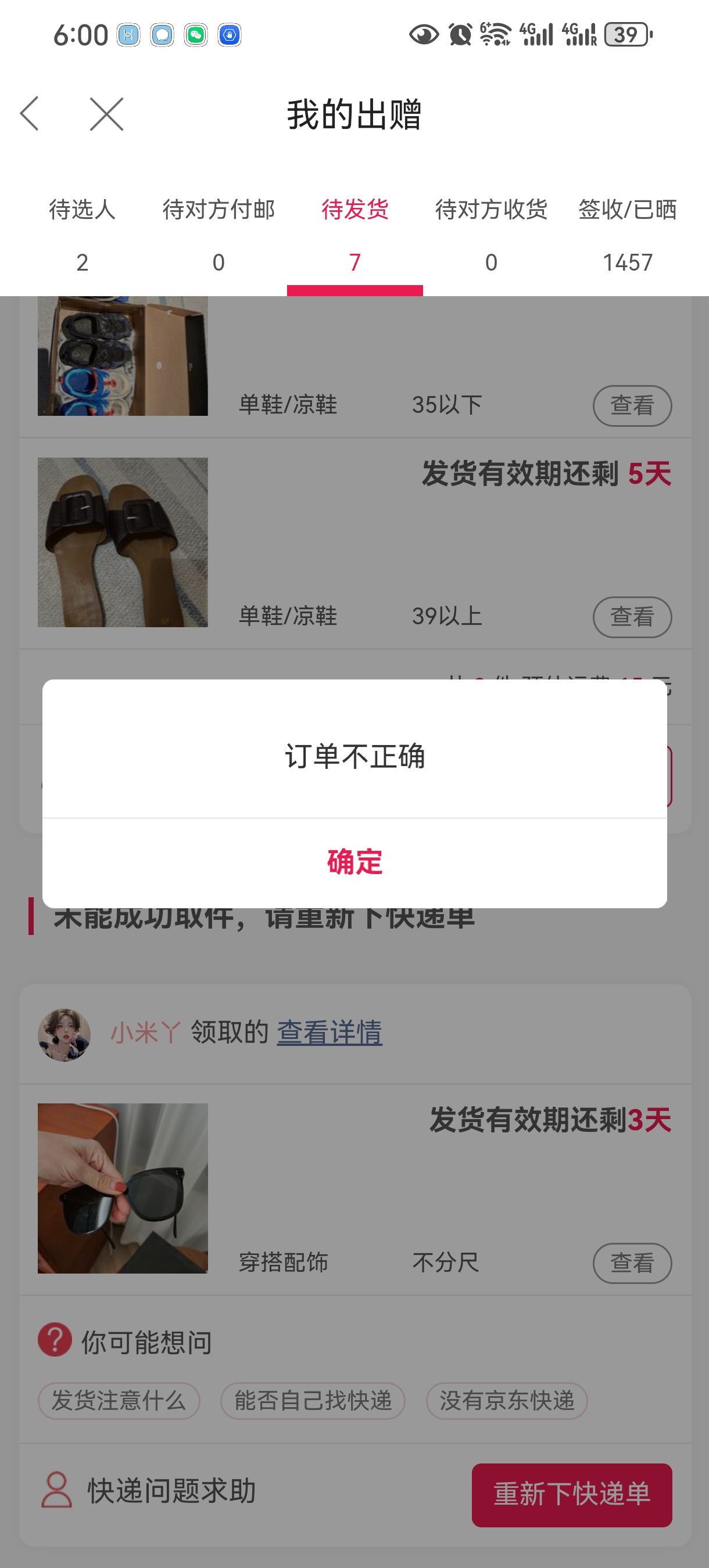Tap 查看 for the 穿搭配饰 sunglasses item
This screenshot has height=1568, width=709.
[632, 1263]
